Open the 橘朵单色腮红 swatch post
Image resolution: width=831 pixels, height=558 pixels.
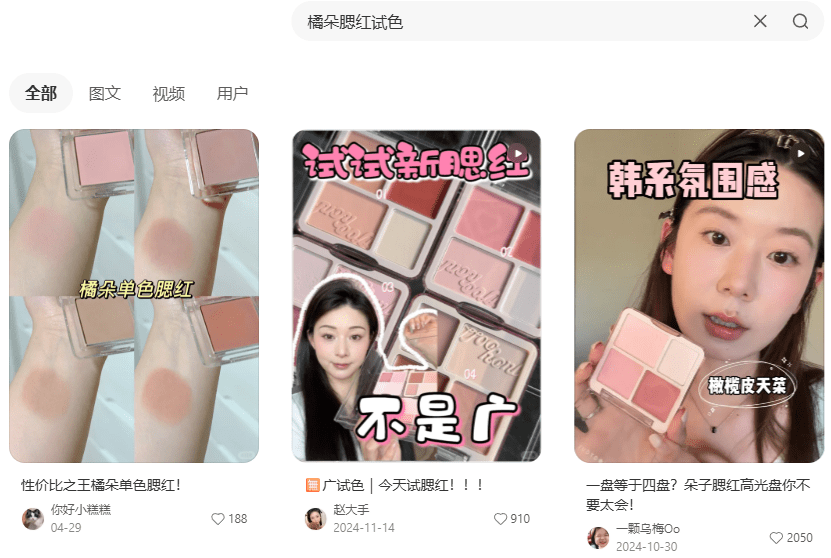(134, 296)
